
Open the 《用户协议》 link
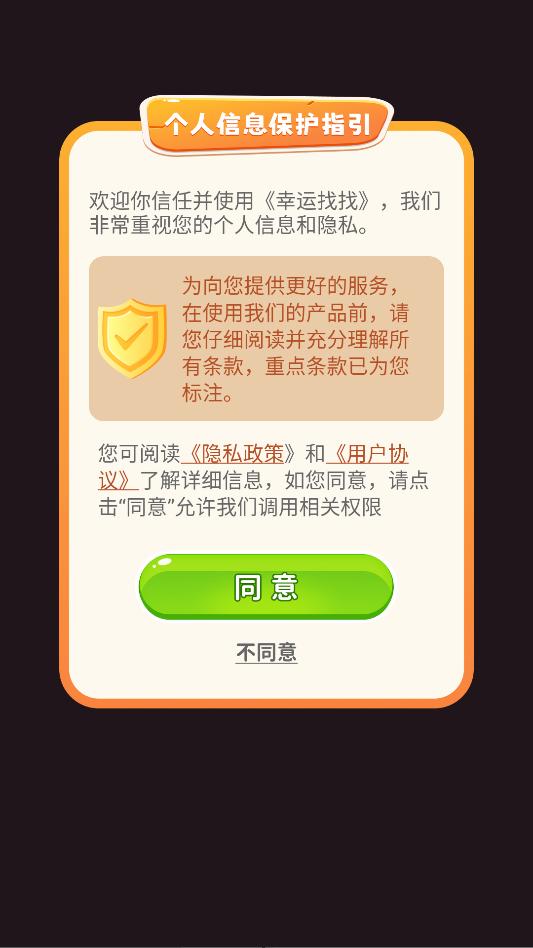click(367, 453)
